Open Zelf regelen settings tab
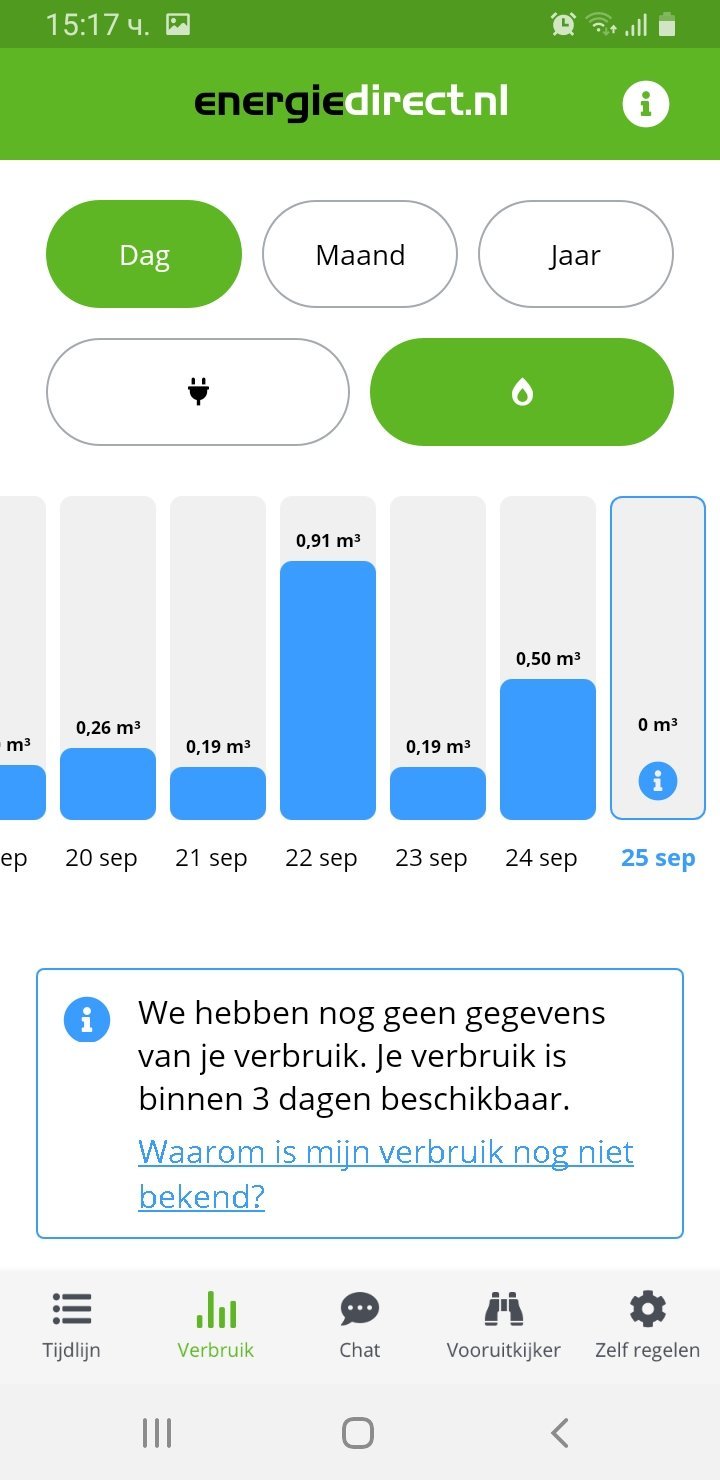This screenshot has height=1480, width=720. (647, 1325)
